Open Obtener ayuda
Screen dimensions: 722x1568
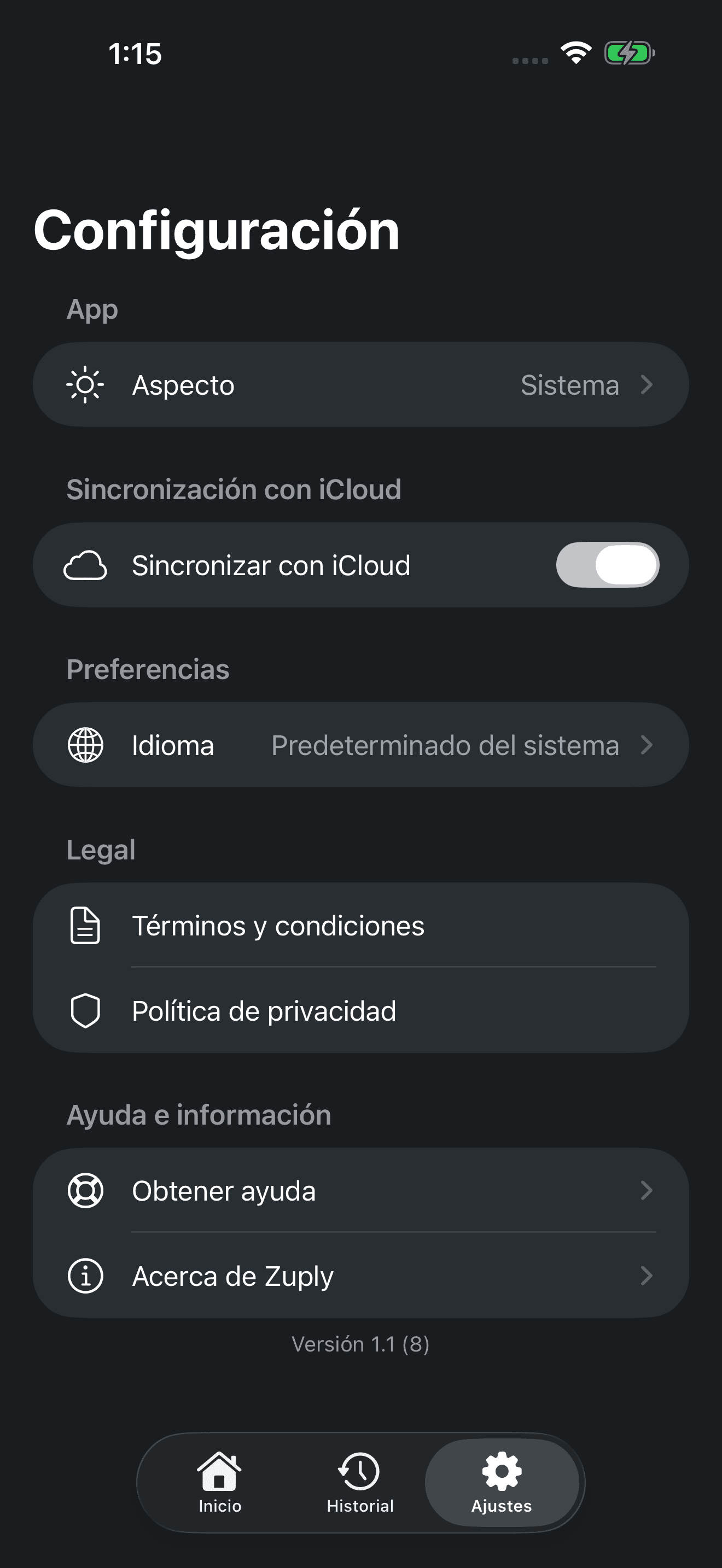click(361, 1191)
